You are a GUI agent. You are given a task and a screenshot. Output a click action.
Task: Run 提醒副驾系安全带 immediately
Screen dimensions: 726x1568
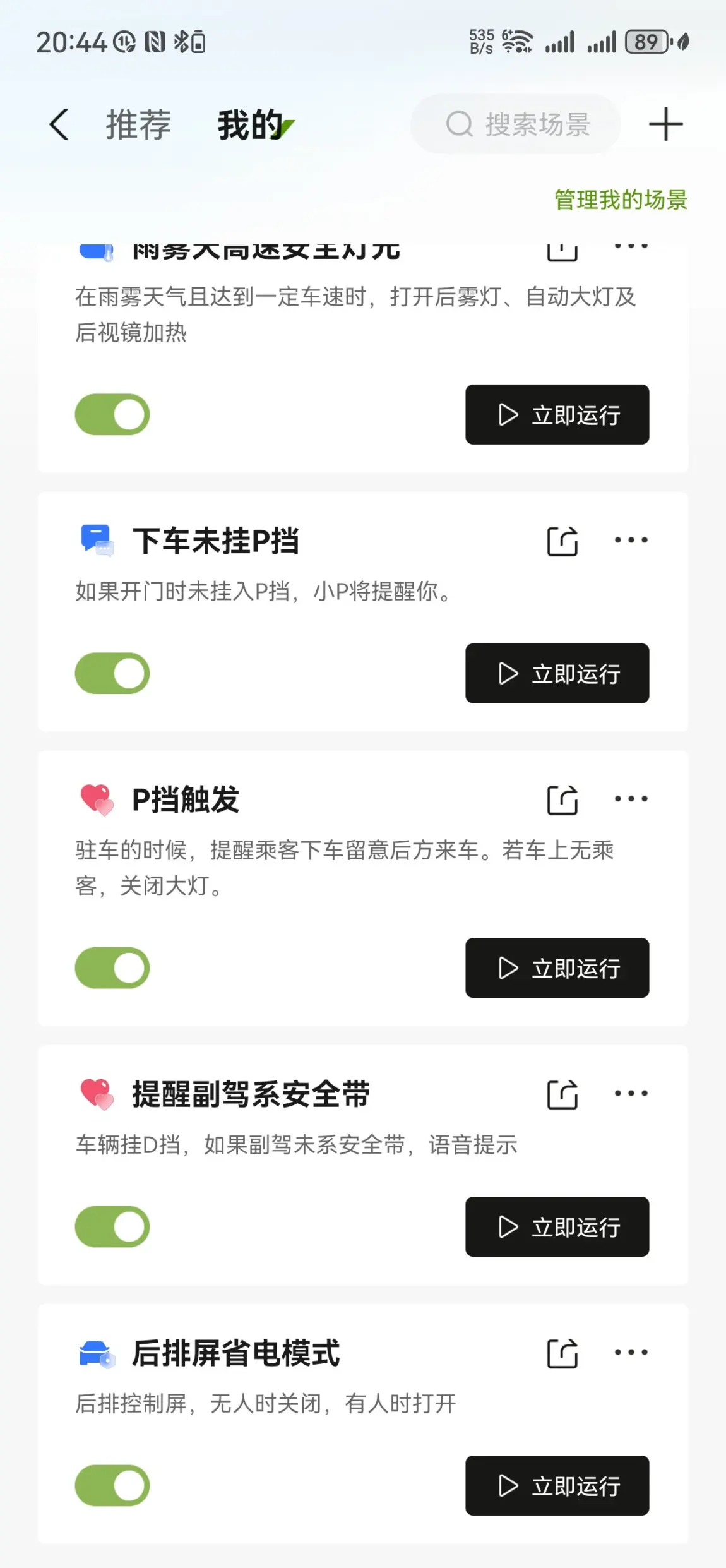tap(557, 1226)
